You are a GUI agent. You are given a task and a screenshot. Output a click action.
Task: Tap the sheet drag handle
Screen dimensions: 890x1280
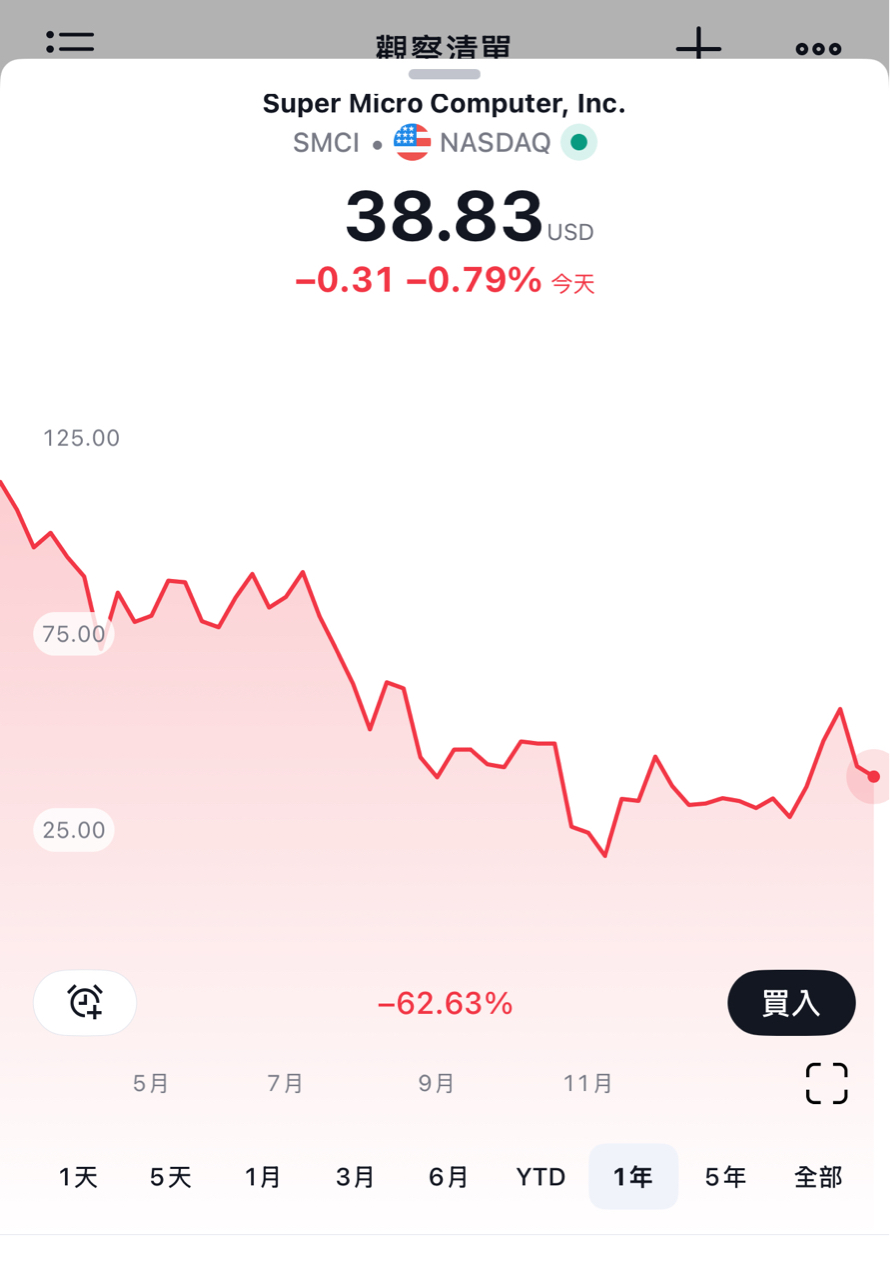coord(444,74)
